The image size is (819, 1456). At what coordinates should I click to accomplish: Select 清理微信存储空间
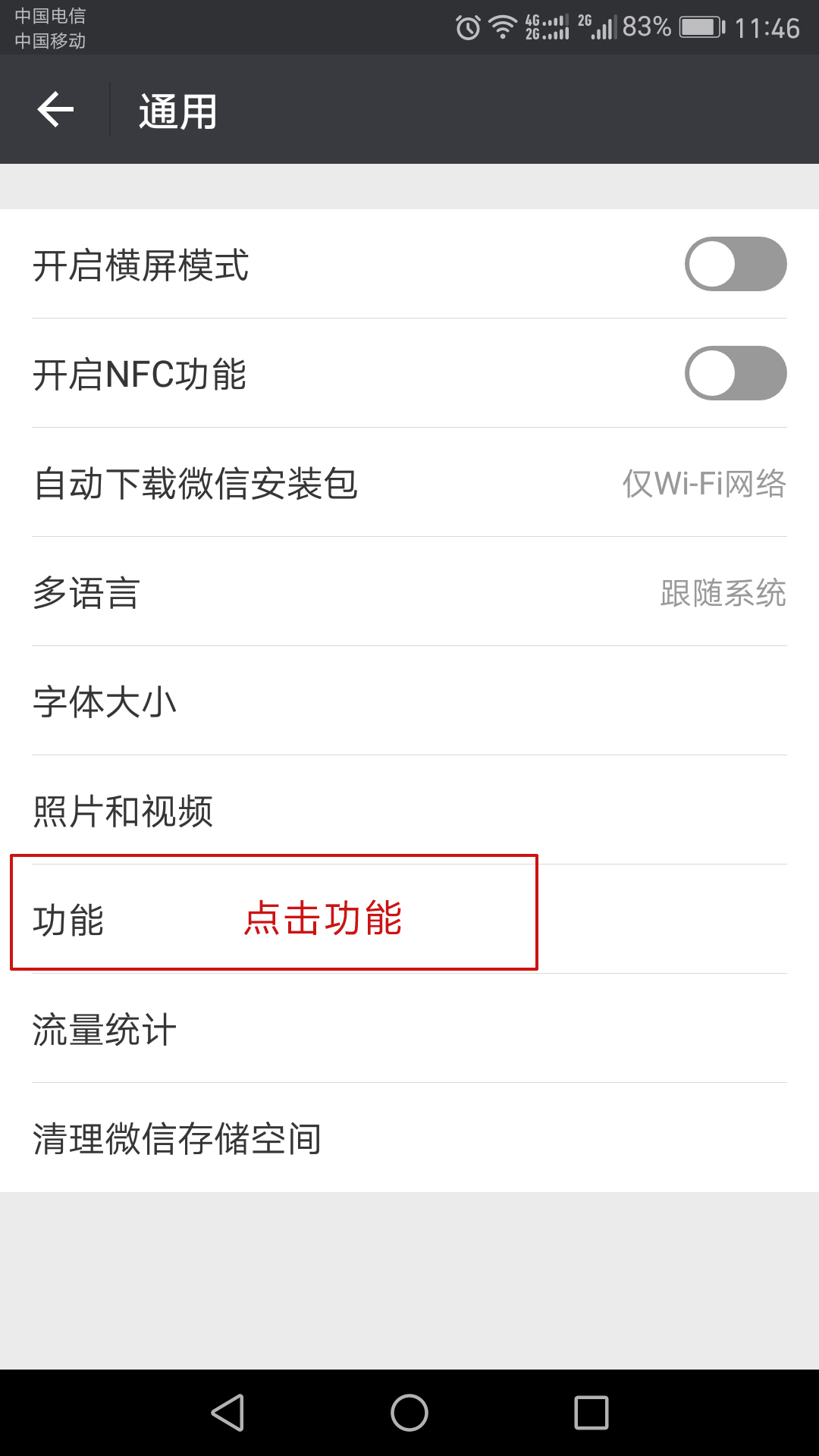[409, 1137]
